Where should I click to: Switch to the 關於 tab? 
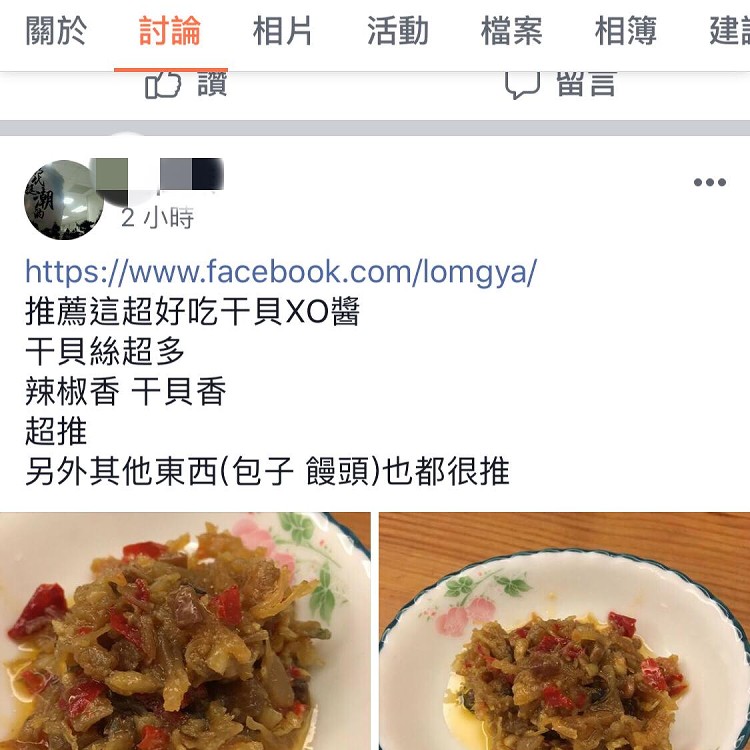click(x=56, y=32)
